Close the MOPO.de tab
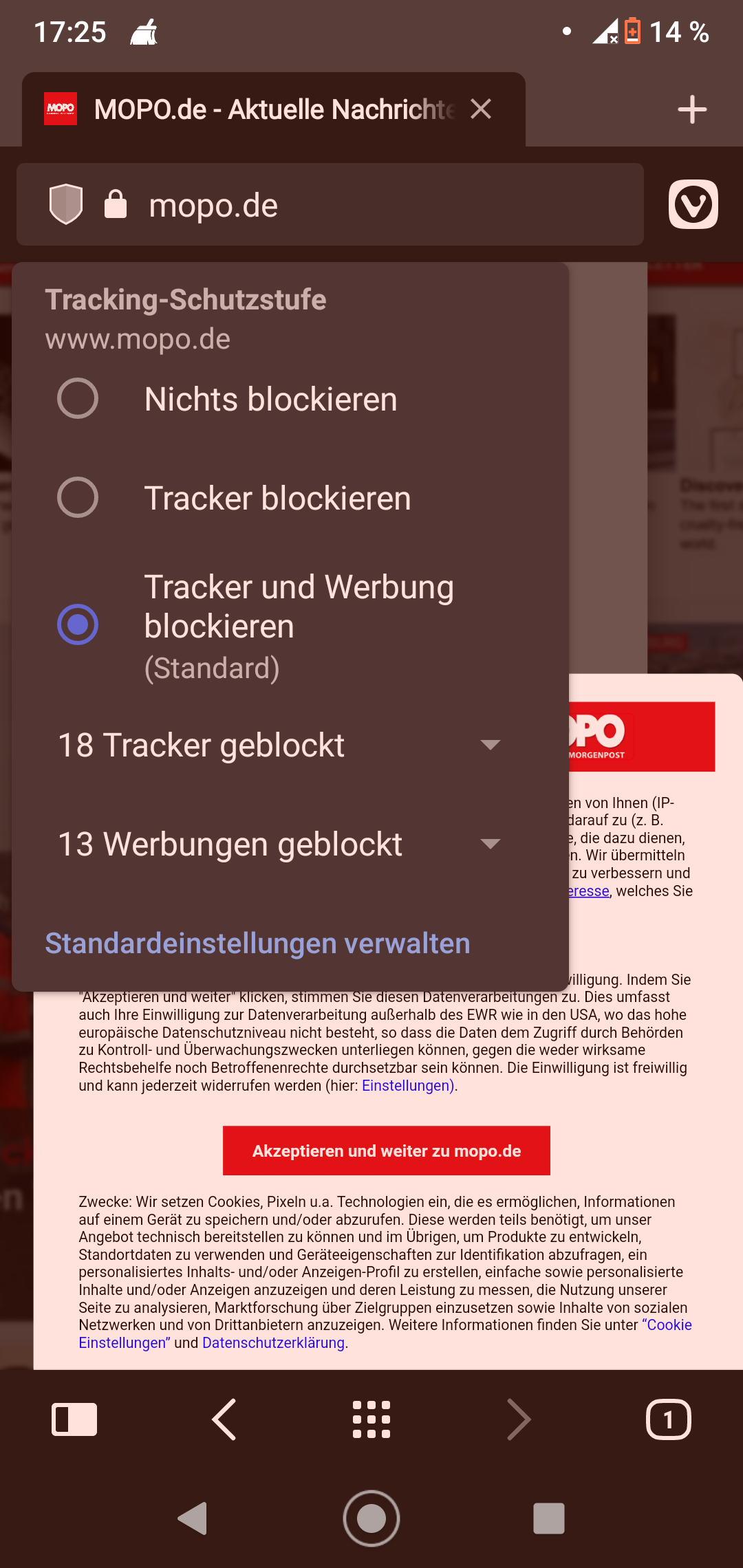Image resolution: width=743 pixels, height=1568 pixels. pyautogui.click(x=481, y=109)
